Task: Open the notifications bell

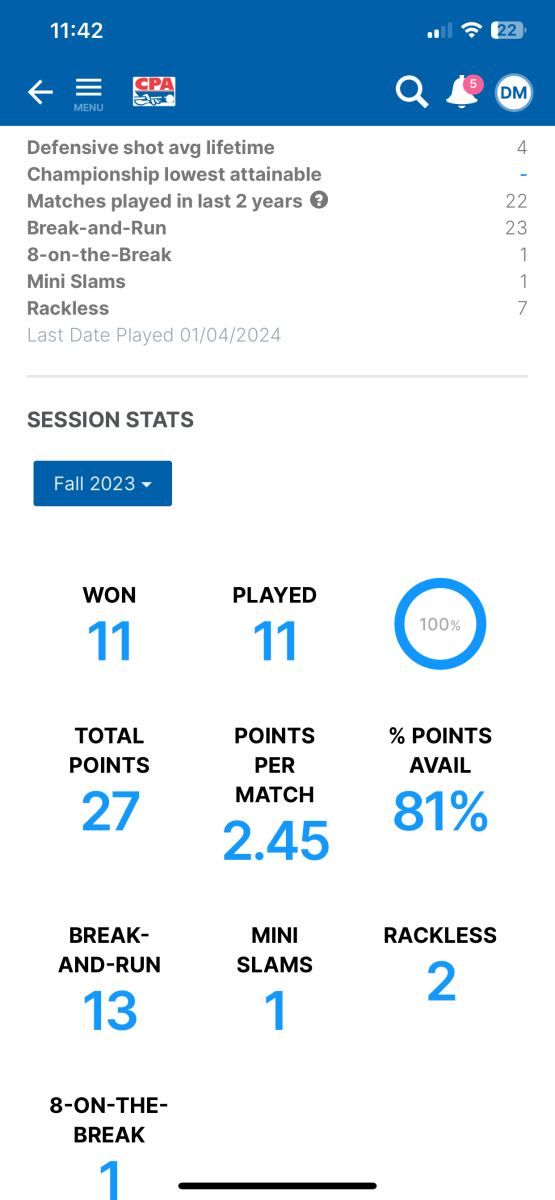Action: [x=464, y=91]
